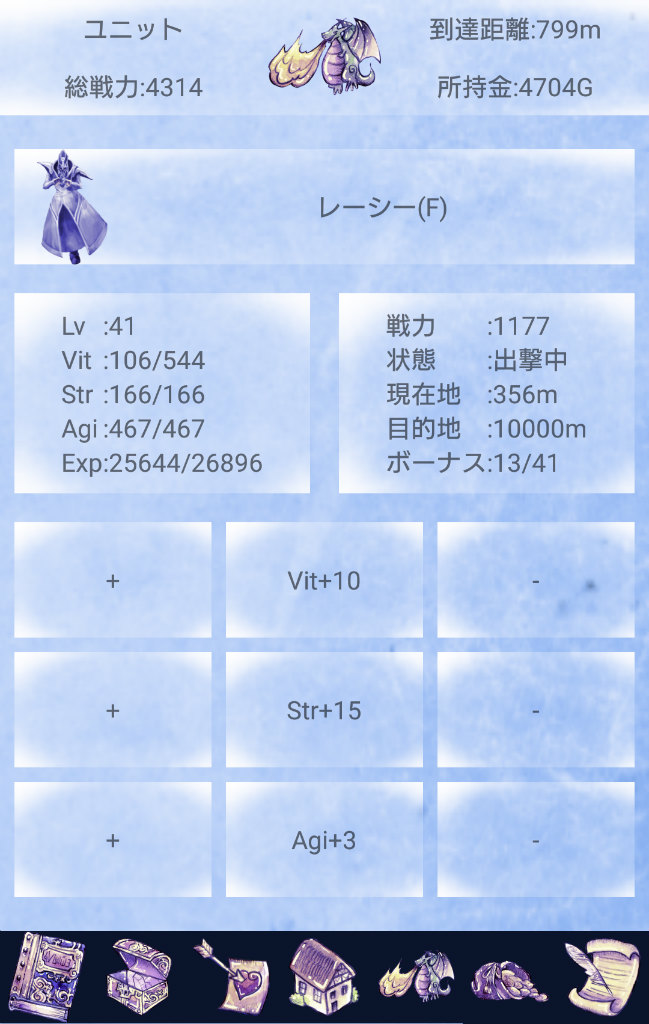Tap the minus button beside Vit+10
Image resolution: width=649 pixels, height=1024 pixels.
point(536,580)
